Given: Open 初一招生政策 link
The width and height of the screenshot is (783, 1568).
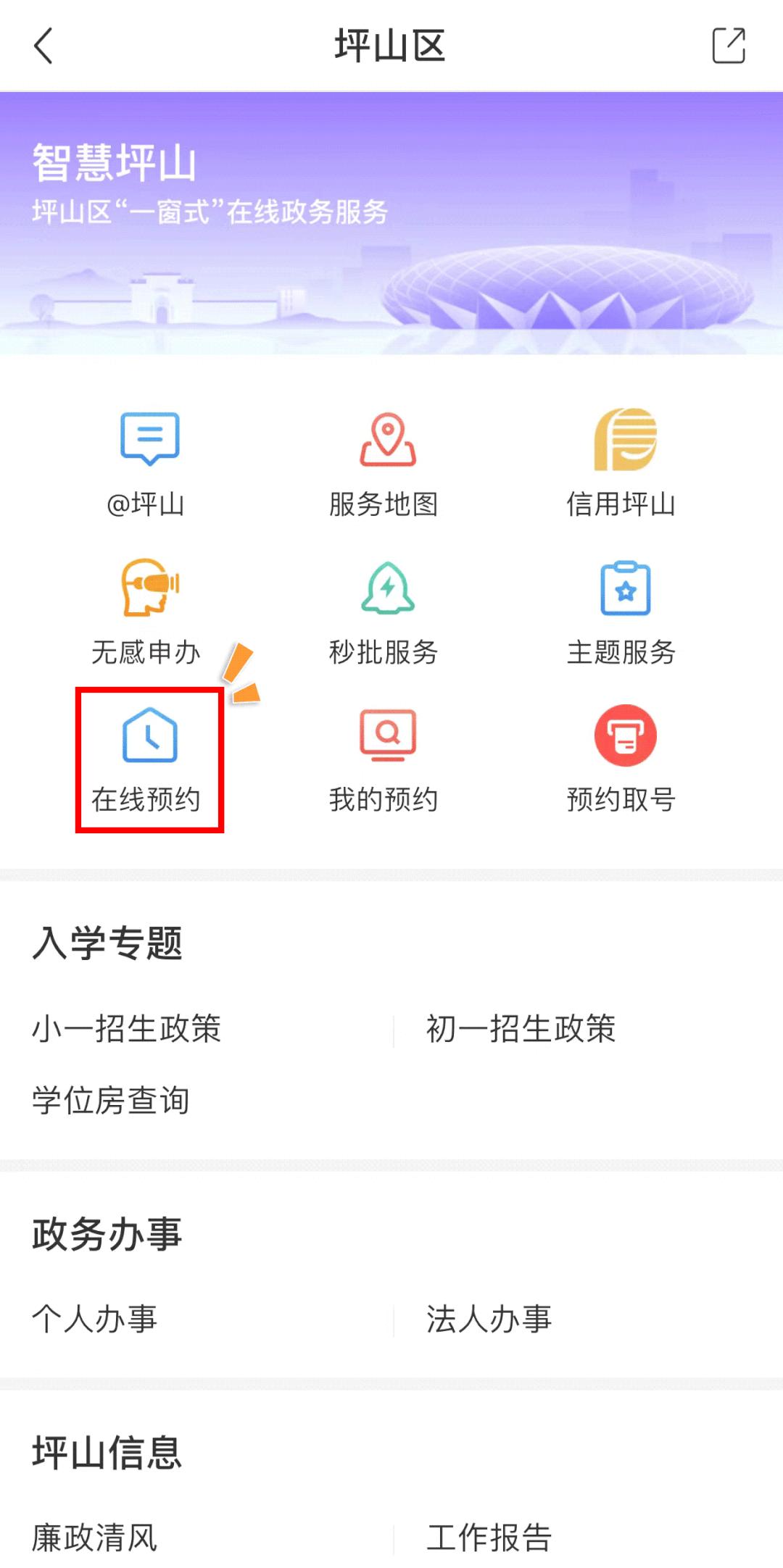Looking at the screenshot, I should [521, 1029].
